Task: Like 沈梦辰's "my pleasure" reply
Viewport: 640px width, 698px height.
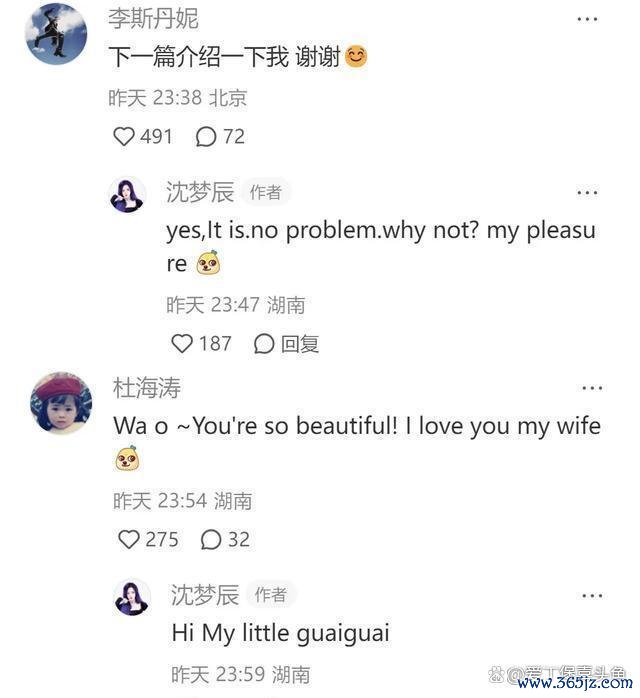Action: [x=182, y=344]
